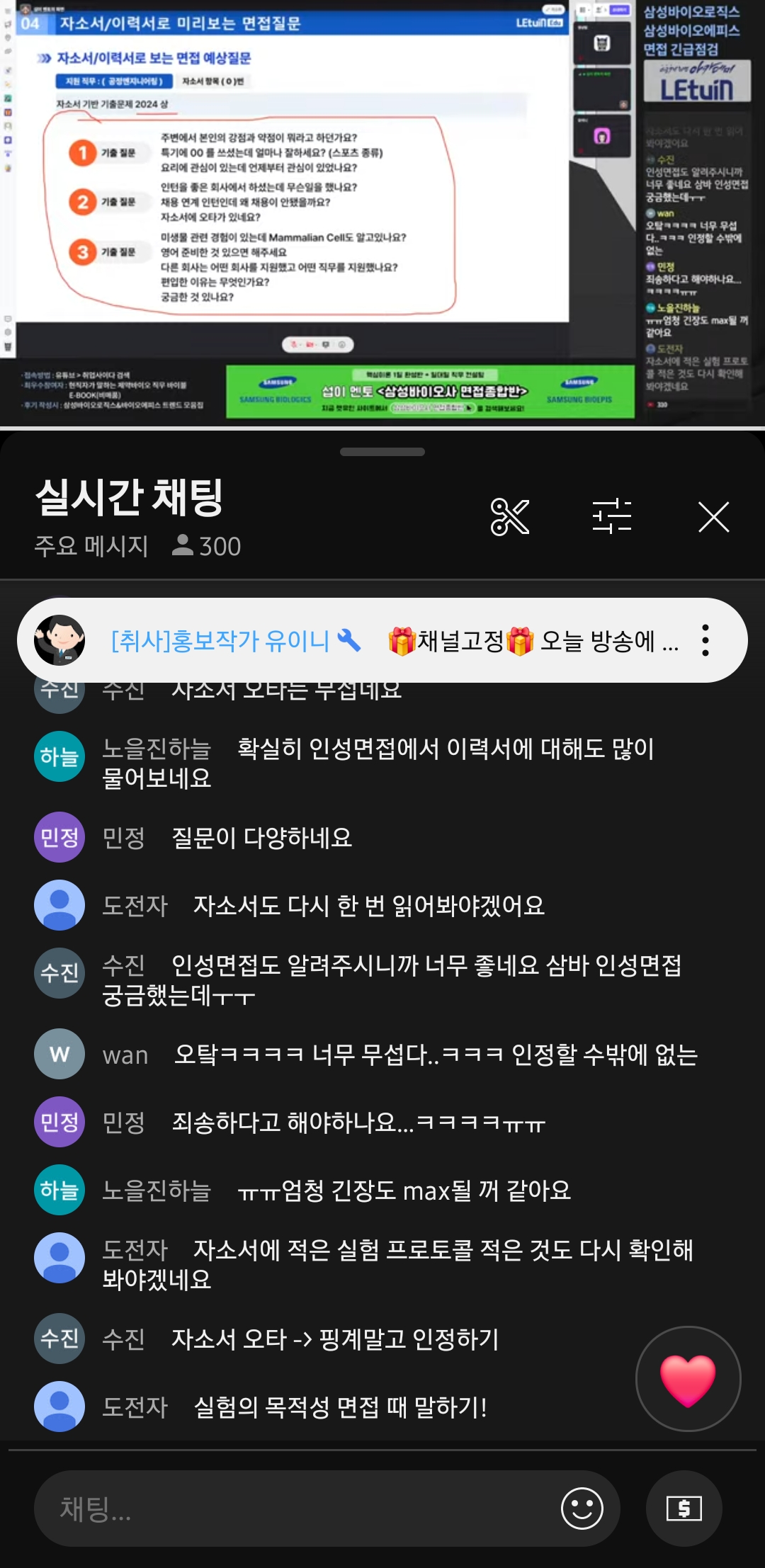Tap the live stream video player

click(x=382, y=212)
